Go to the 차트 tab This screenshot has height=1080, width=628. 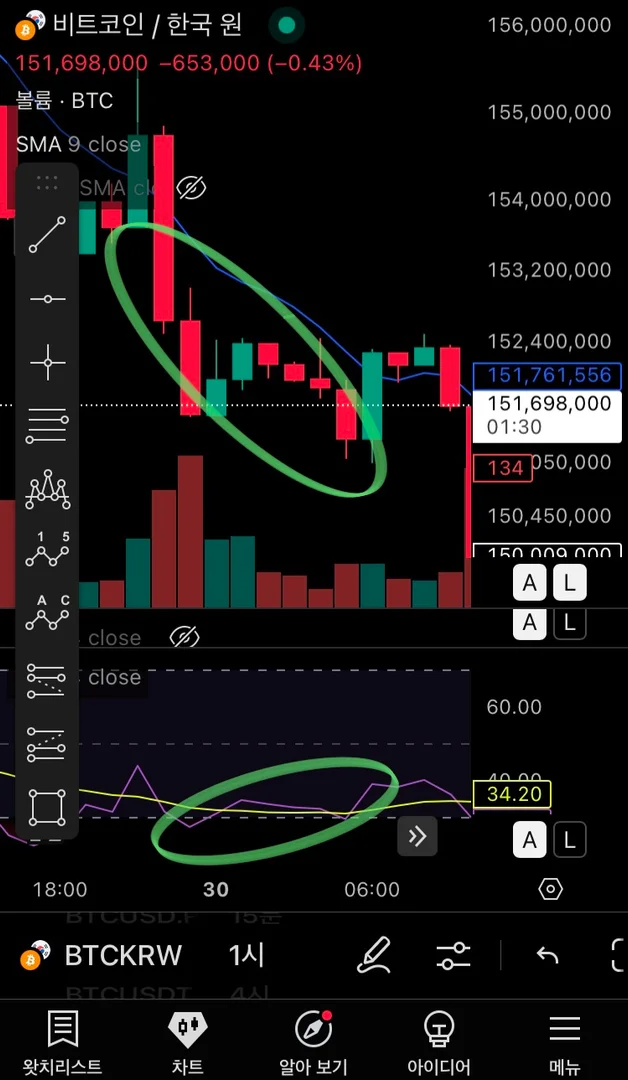tap(187, 1040)
